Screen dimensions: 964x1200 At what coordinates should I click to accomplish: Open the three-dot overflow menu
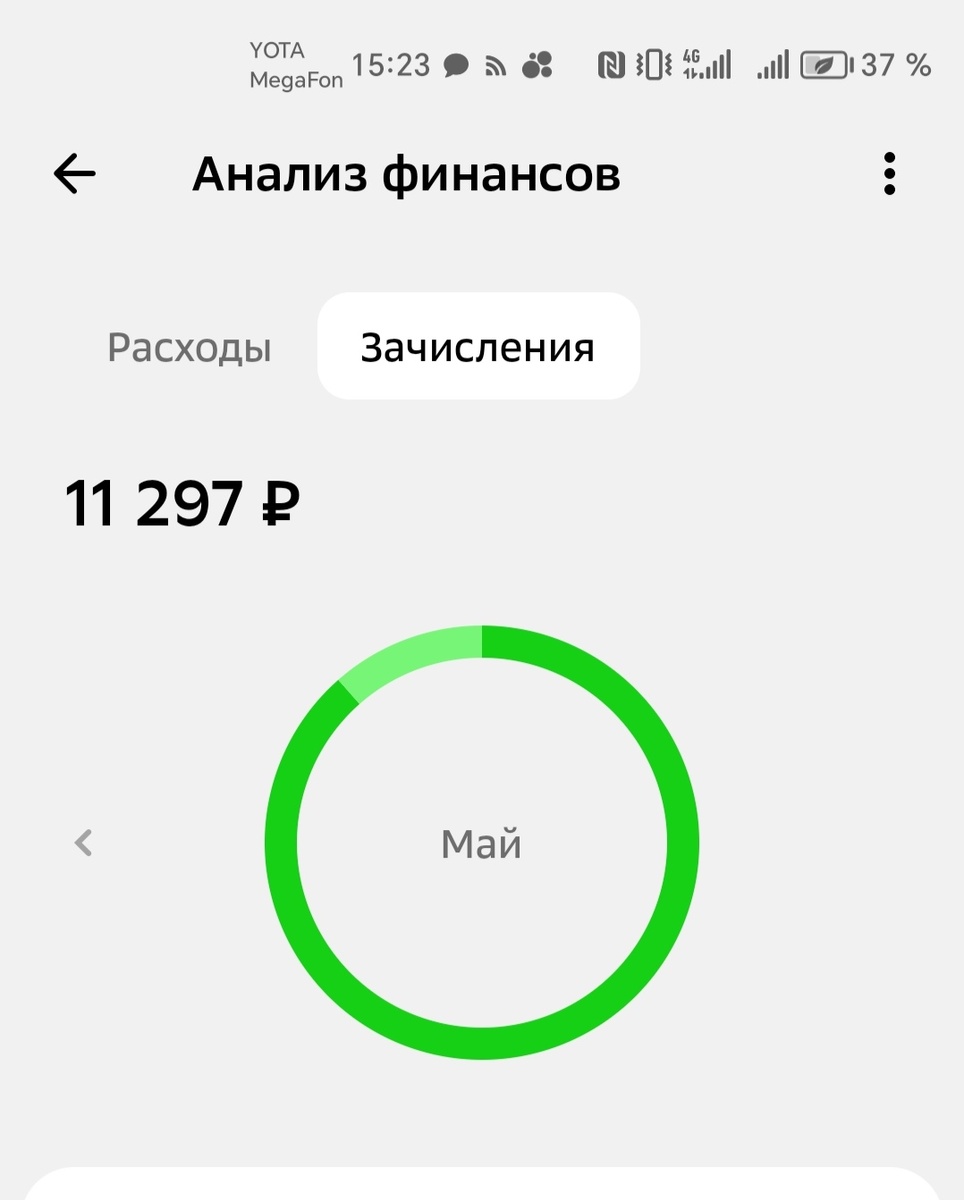(889, 174)
